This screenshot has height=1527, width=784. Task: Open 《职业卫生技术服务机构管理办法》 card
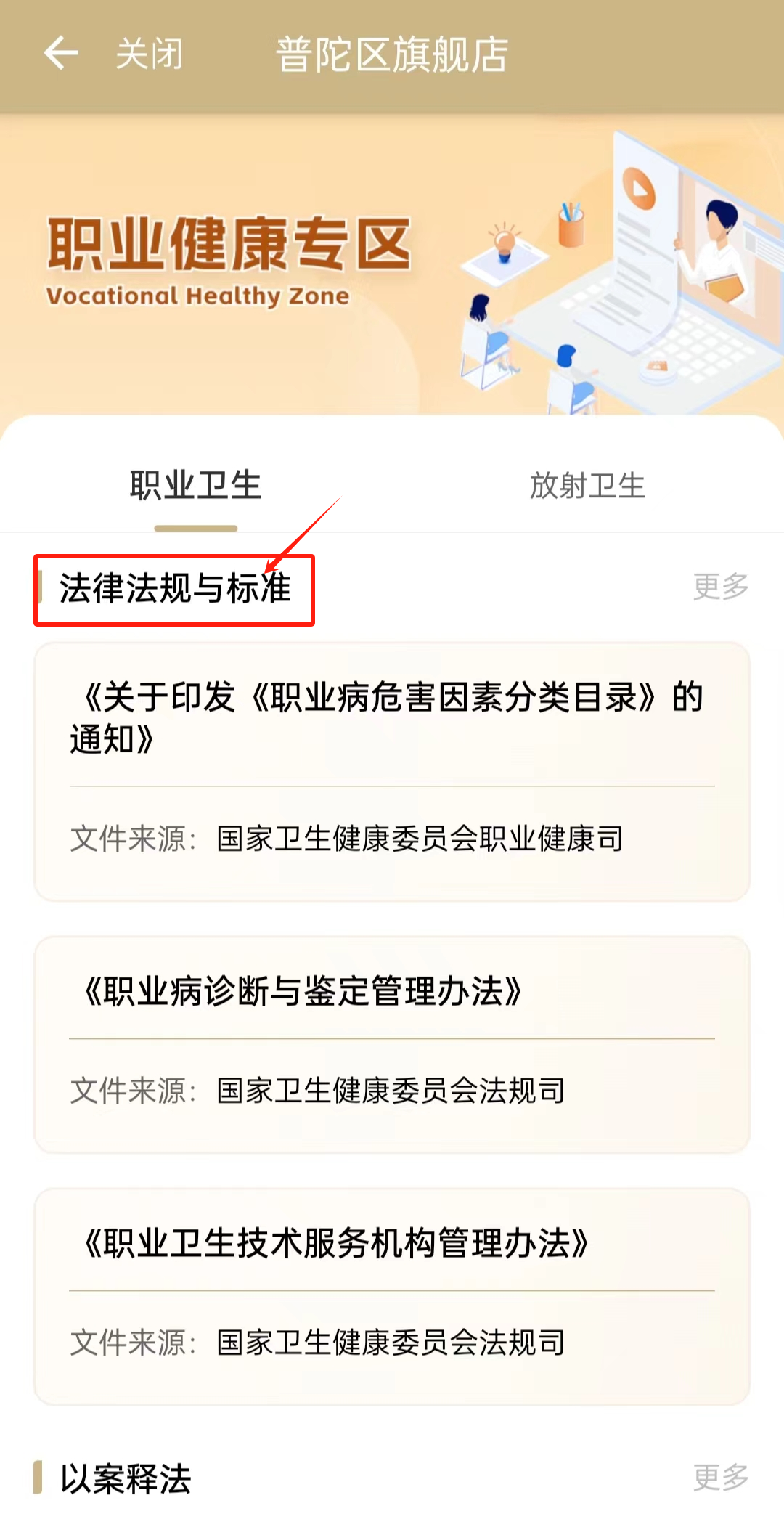point(392,1296)
